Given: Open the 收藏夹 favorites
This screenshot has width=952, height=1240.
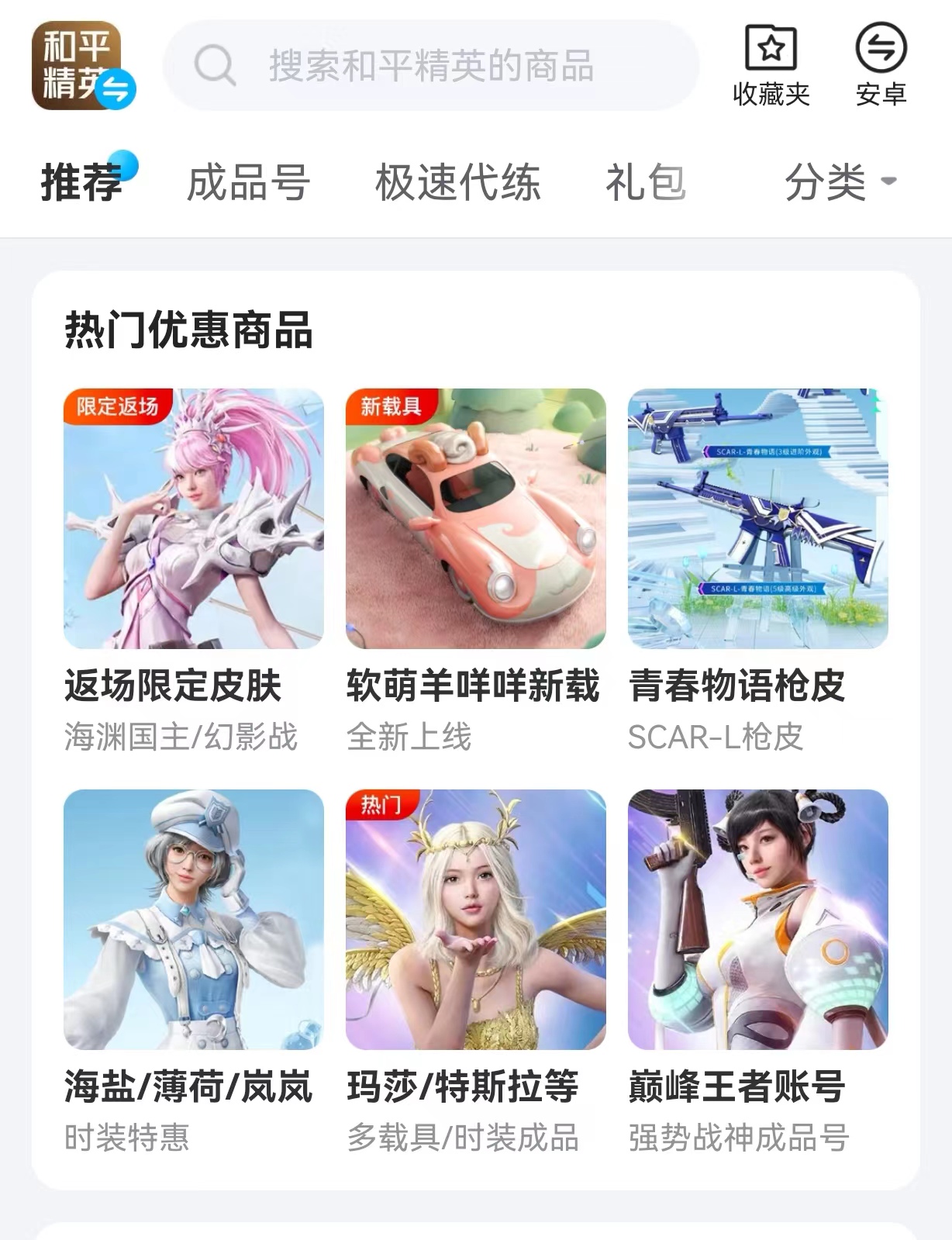Looking at the screenshot, I should [771, 66].
